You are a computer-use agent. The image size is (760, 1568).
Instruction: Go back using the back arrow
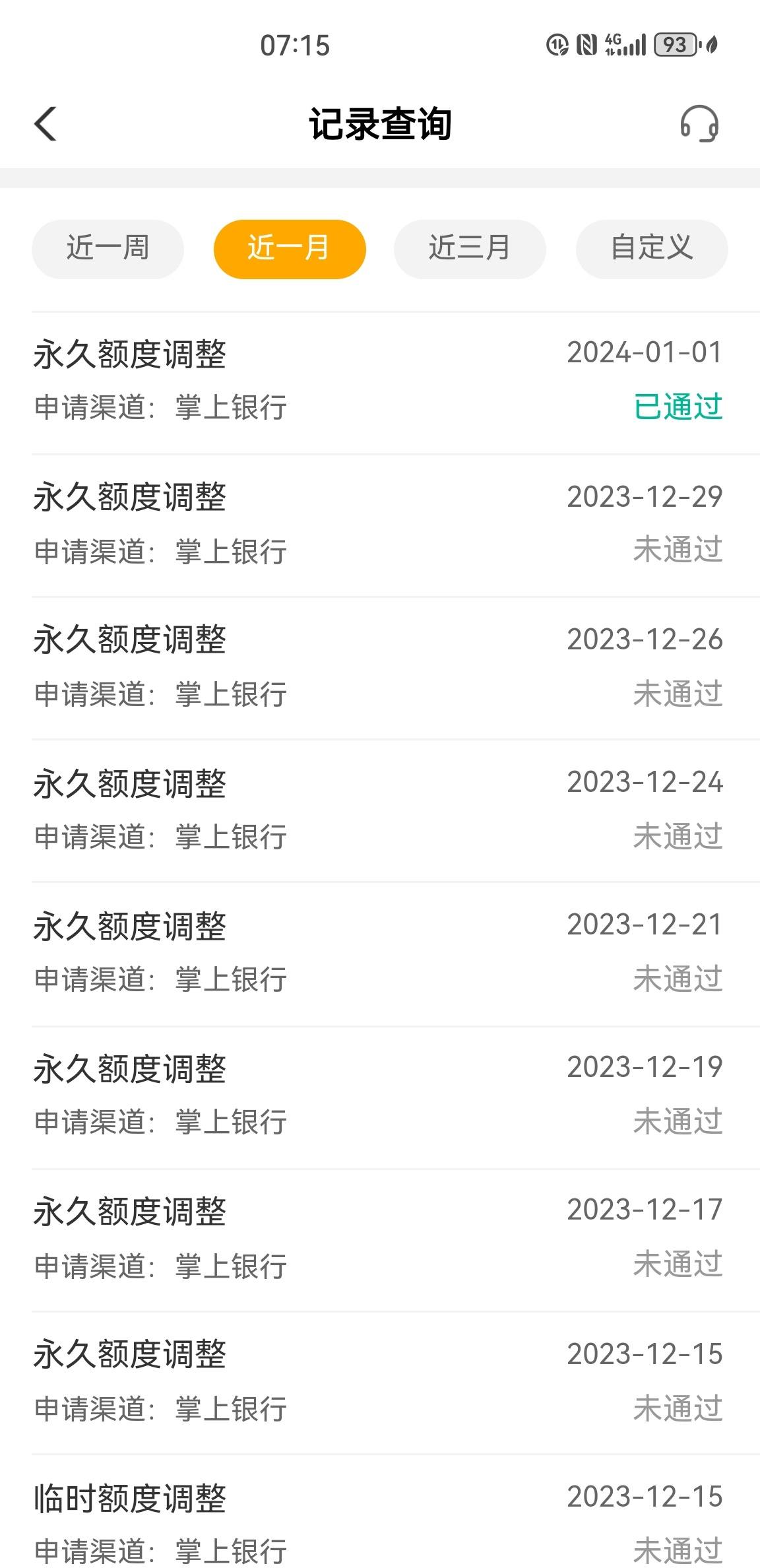coord(46,124)
